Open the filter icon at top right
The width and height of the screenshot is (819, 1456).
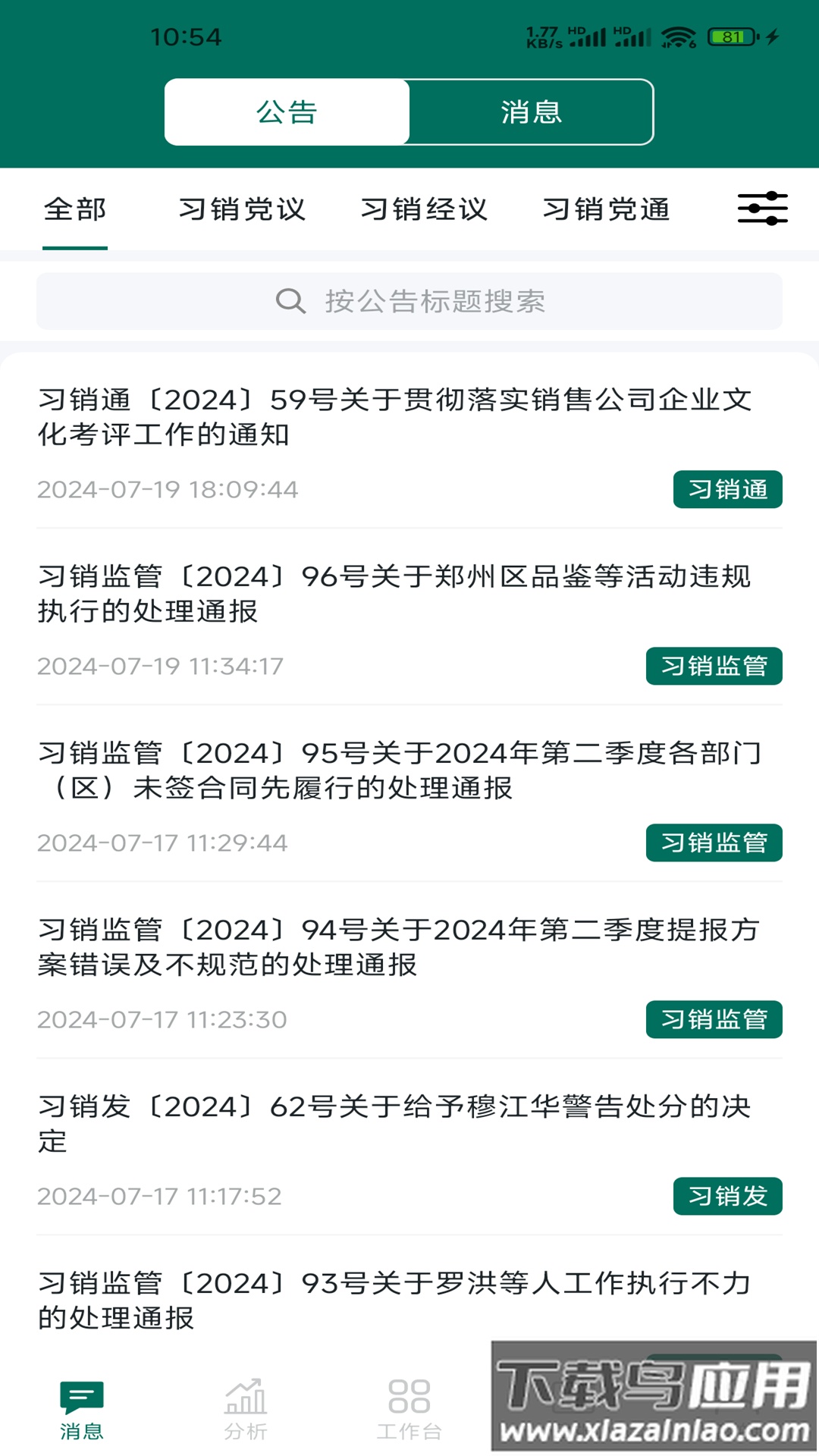point(762,209)
